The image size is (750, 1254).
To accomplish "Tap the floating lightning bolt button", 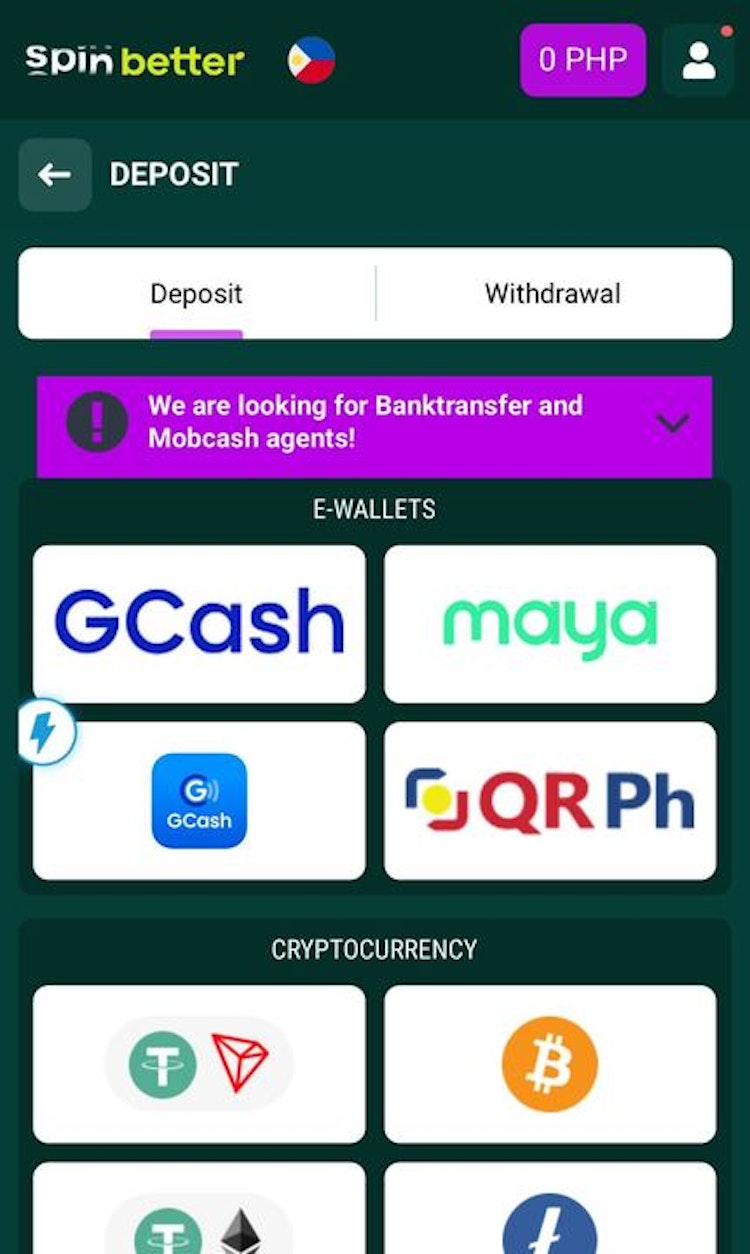I will pos(43,733).
